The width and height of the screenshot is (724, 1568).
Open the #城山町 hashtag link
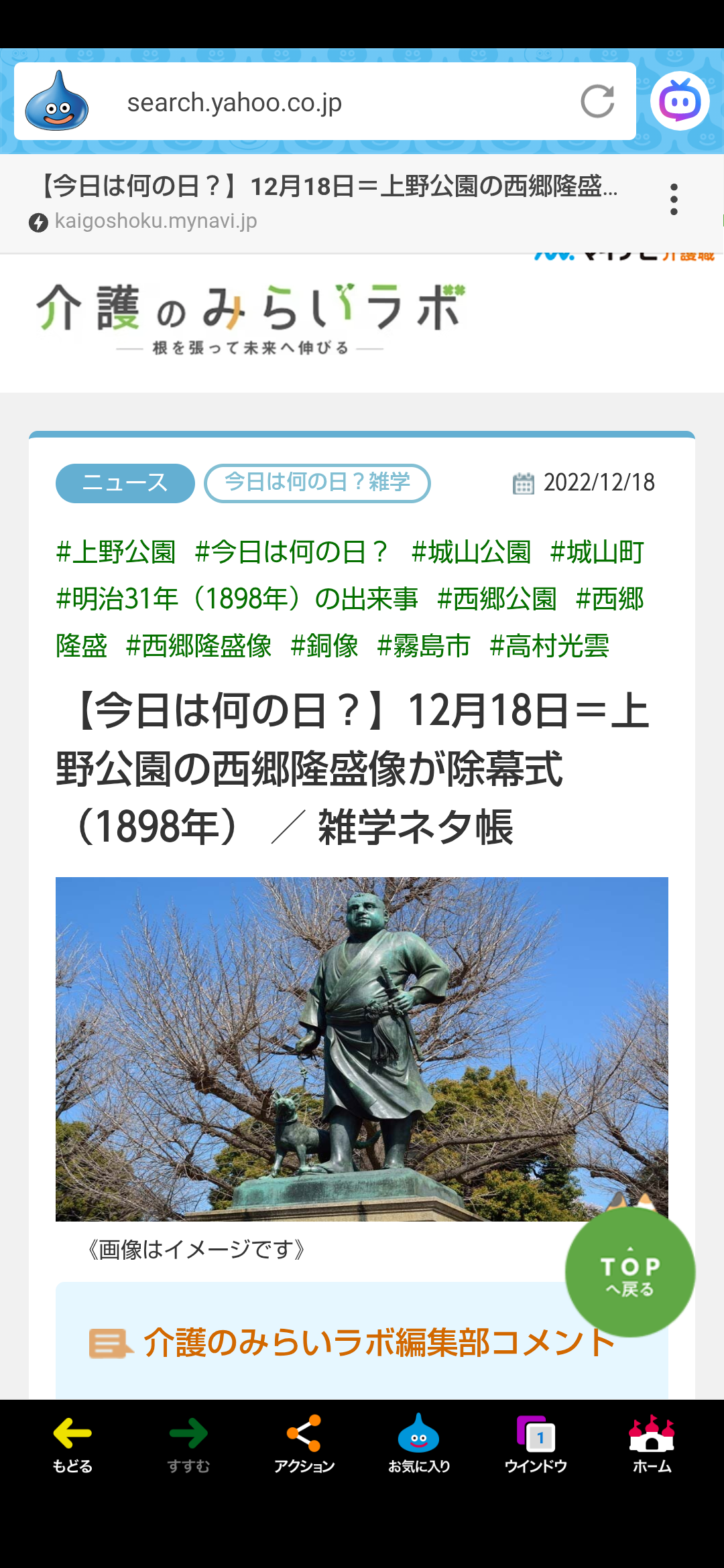tap(597, 553)
